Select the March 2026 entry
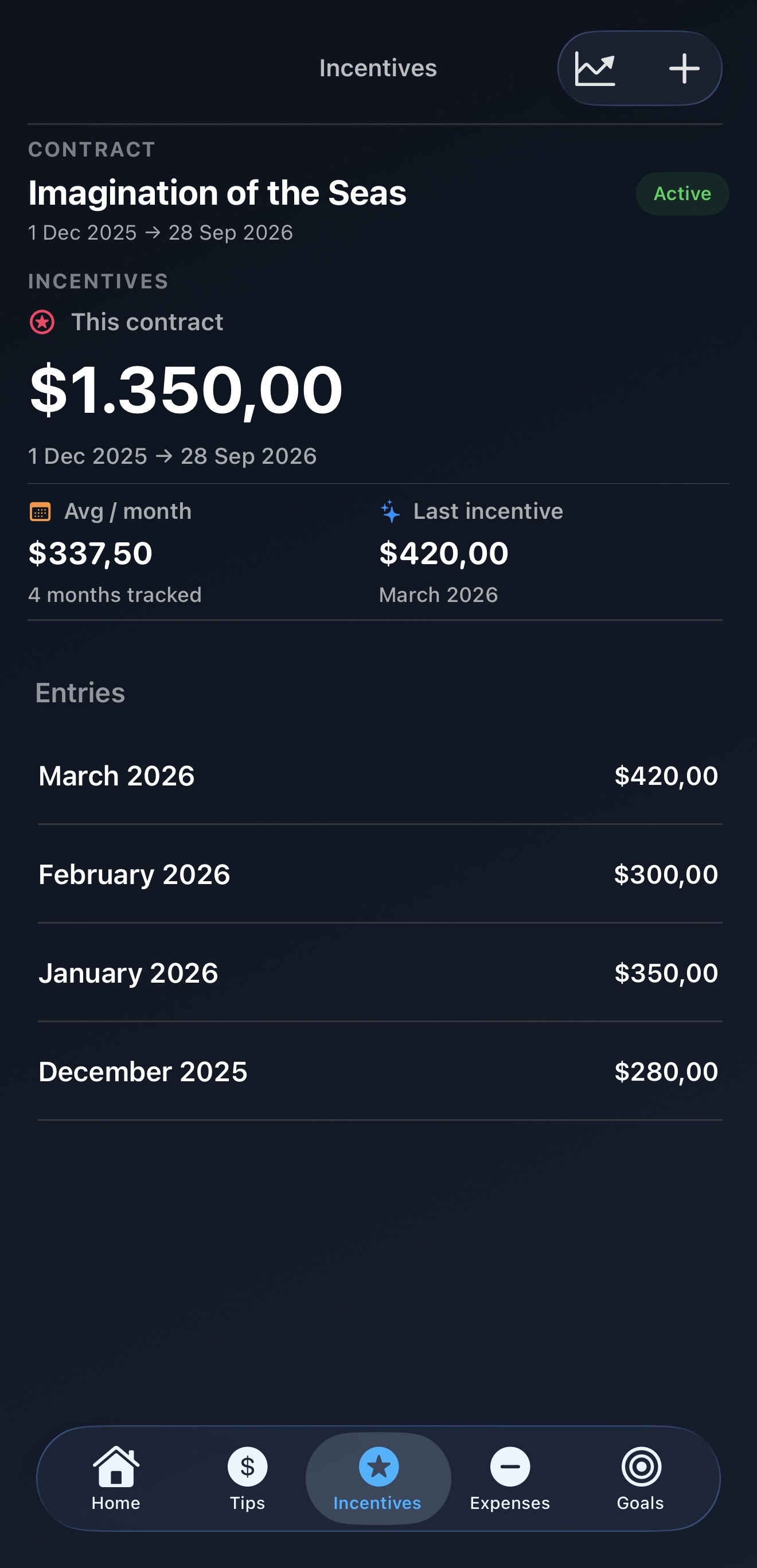This screenshot has width=757, height=1568. pos(377,776)
